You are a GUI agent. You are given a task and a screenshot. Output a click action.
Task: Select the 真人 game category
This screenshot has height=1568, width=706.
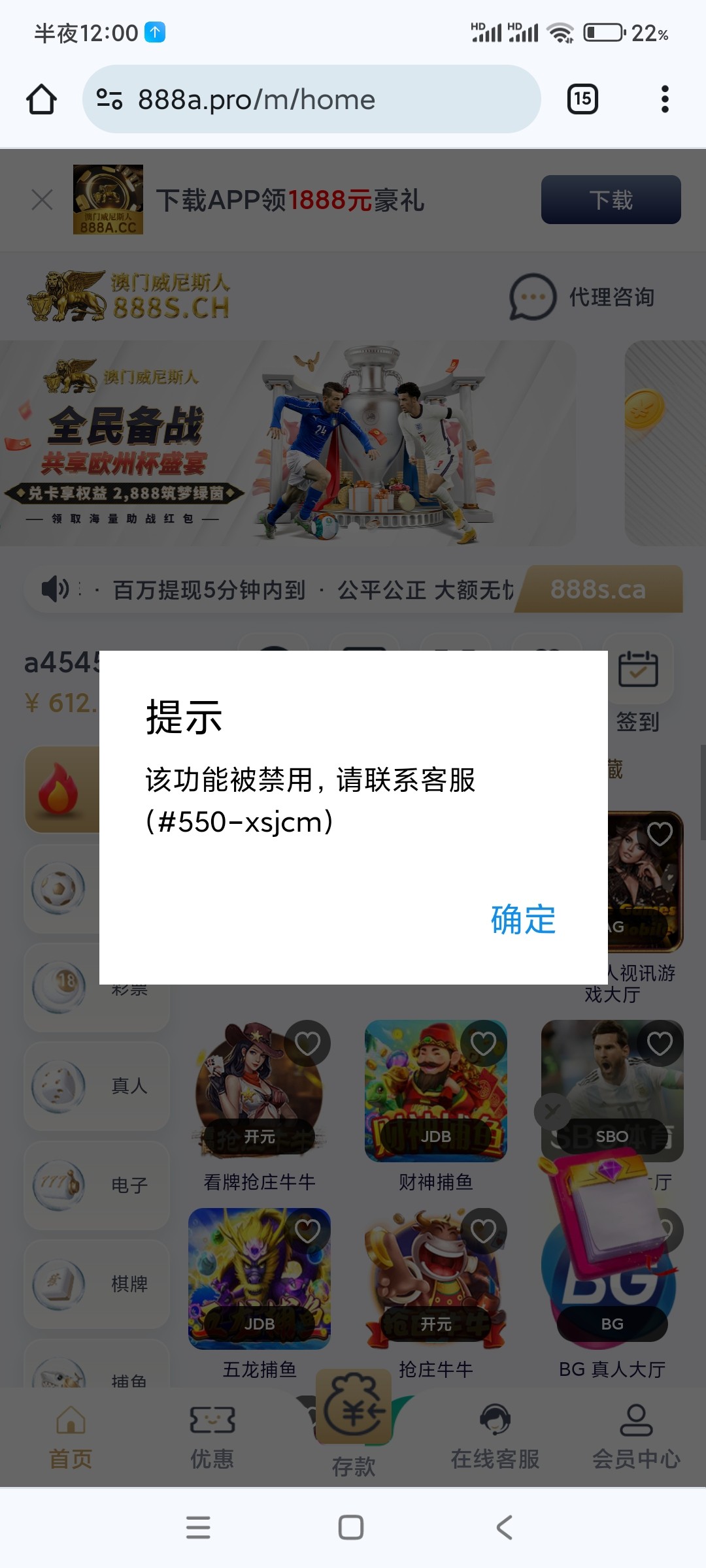[x=97, y=1086]
